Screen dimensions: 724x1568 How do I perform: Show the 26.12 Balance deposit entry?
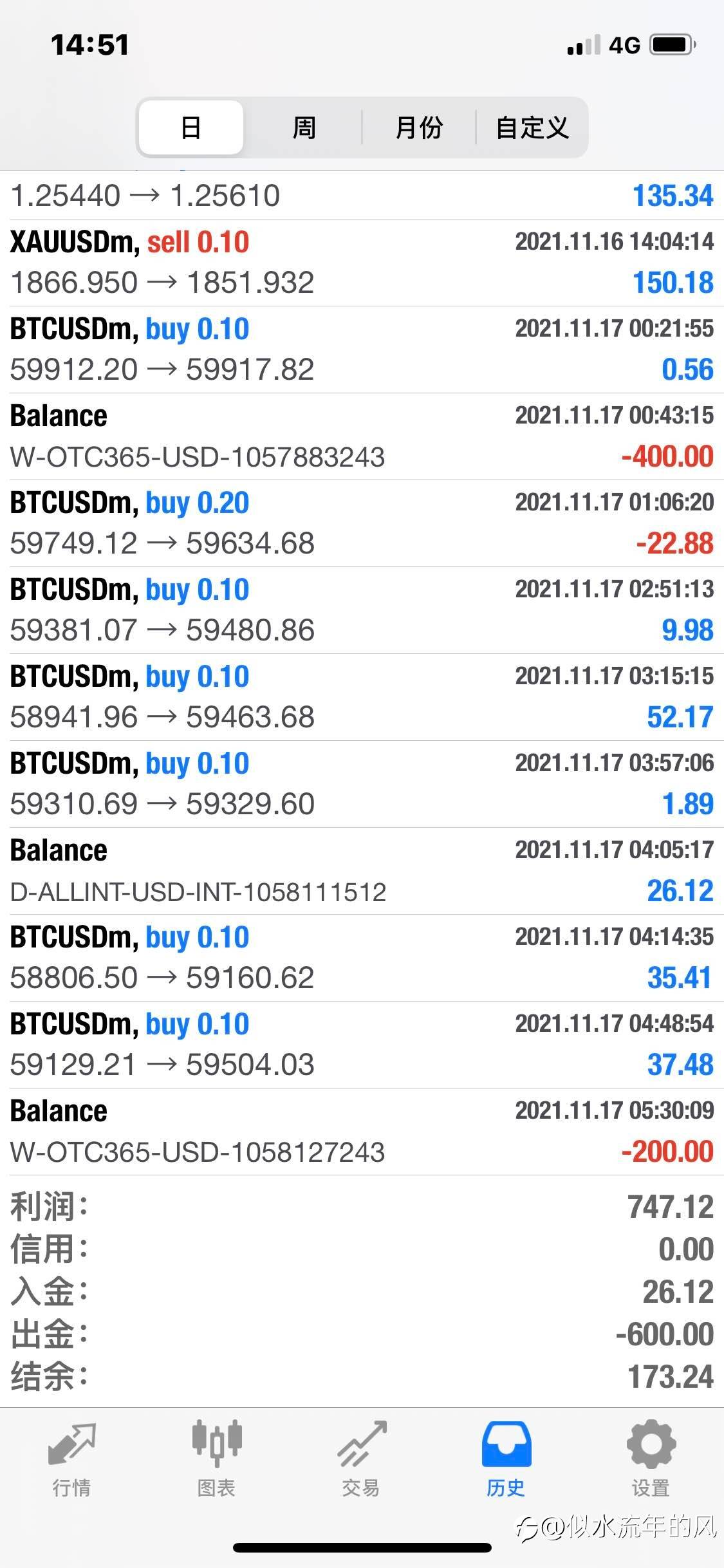(x=362, y=871)
